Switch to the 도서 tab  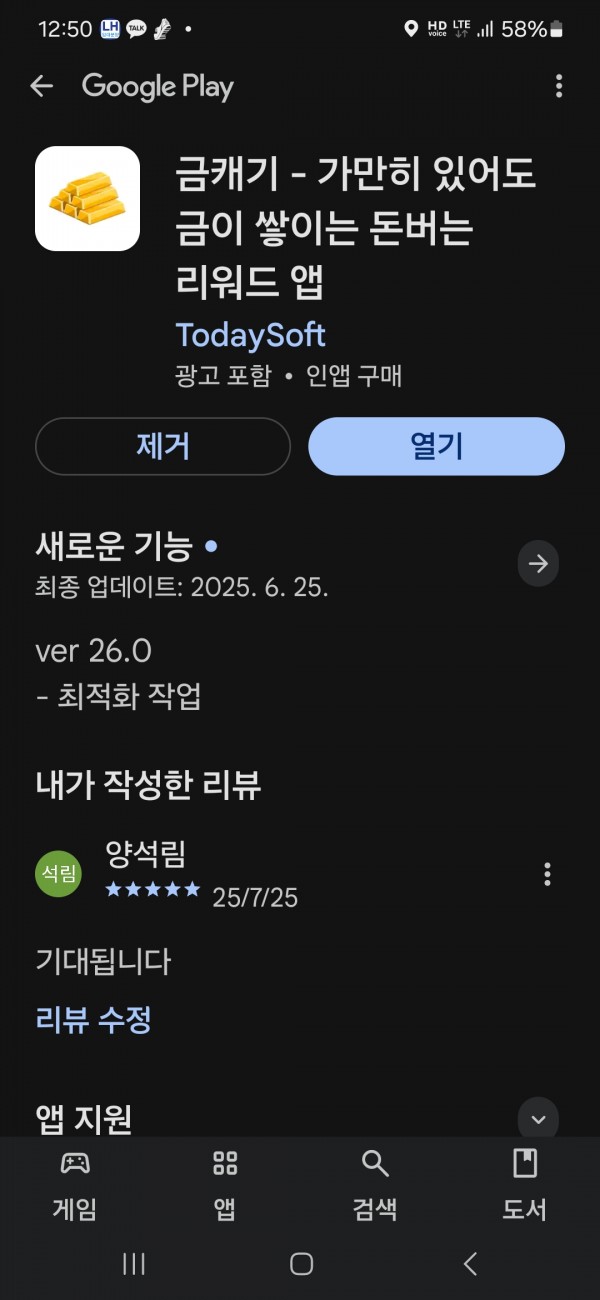tap(525, 1186)
